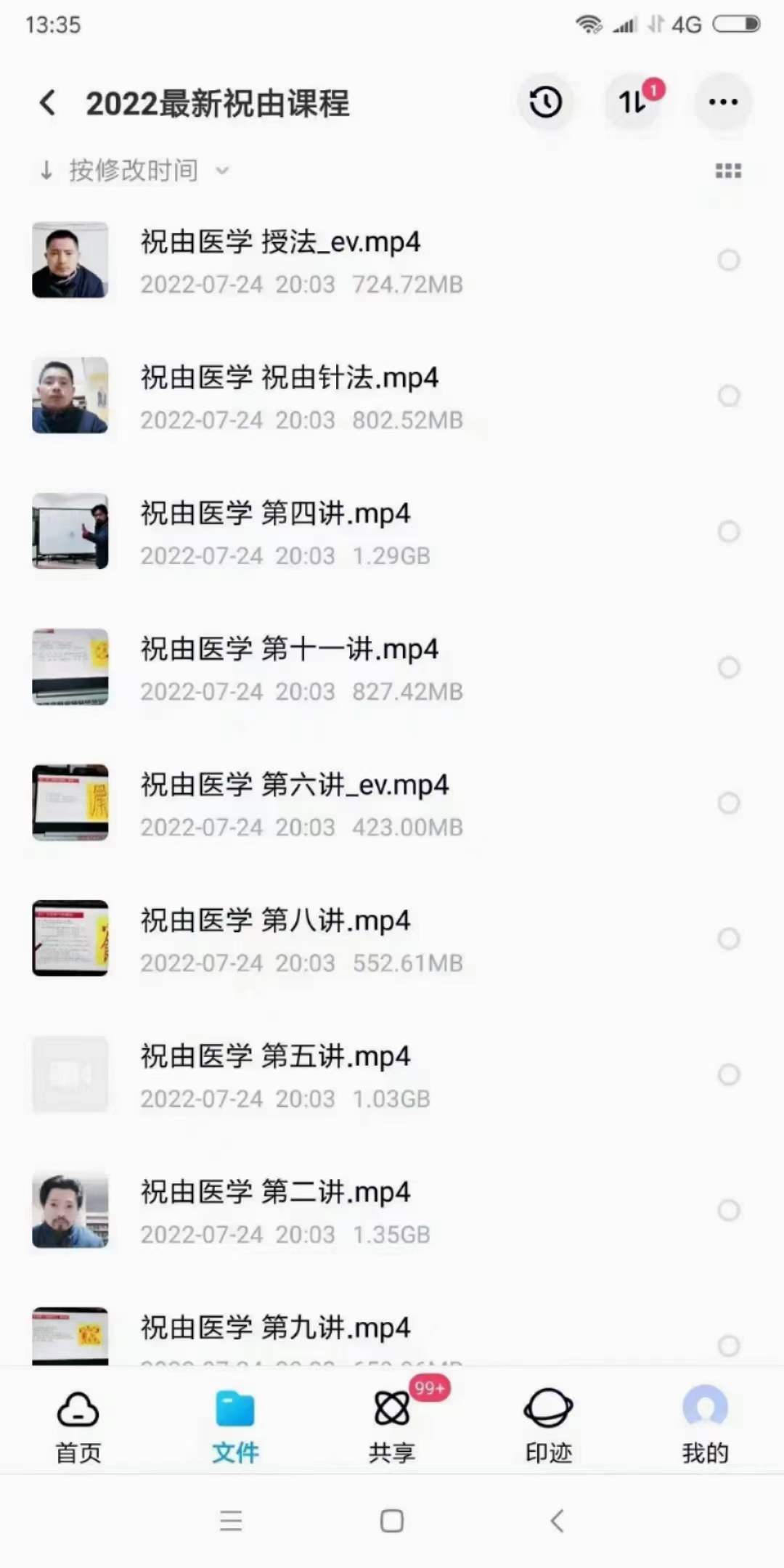Open thumbnail of 祝由医学 祝由针法.mp4
This screenshot has height=1568, width=784.
[70, 396]
